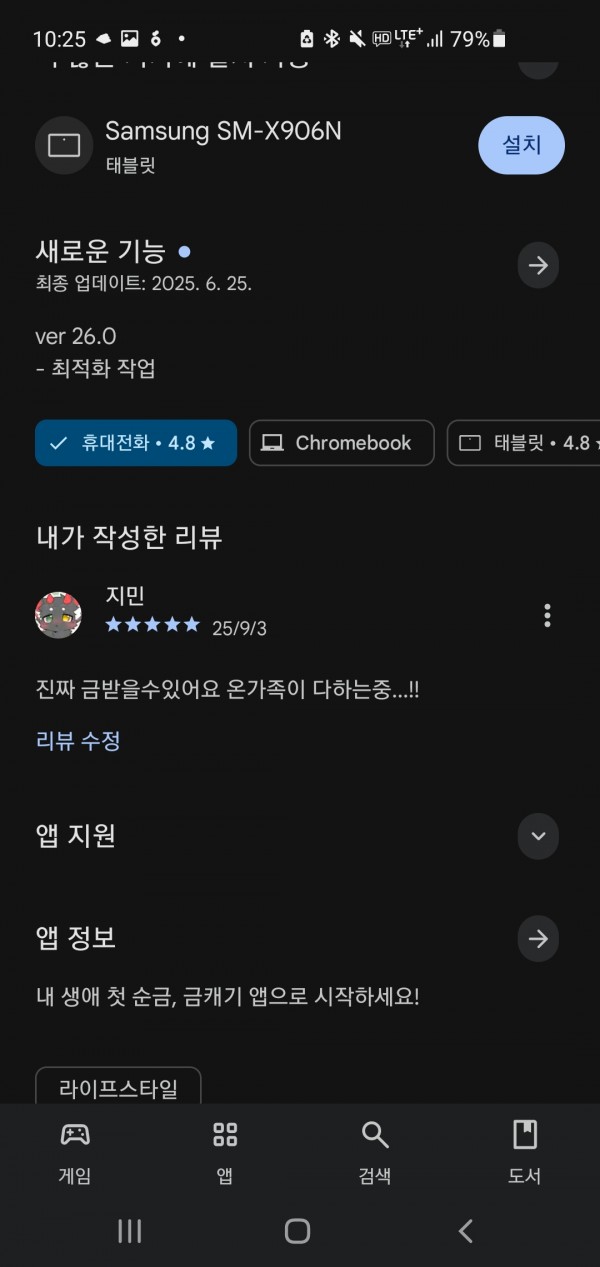Screen dimensions: 600x1267
Task: Select the 태블릿 rating chip
Action: click(523, 443)
